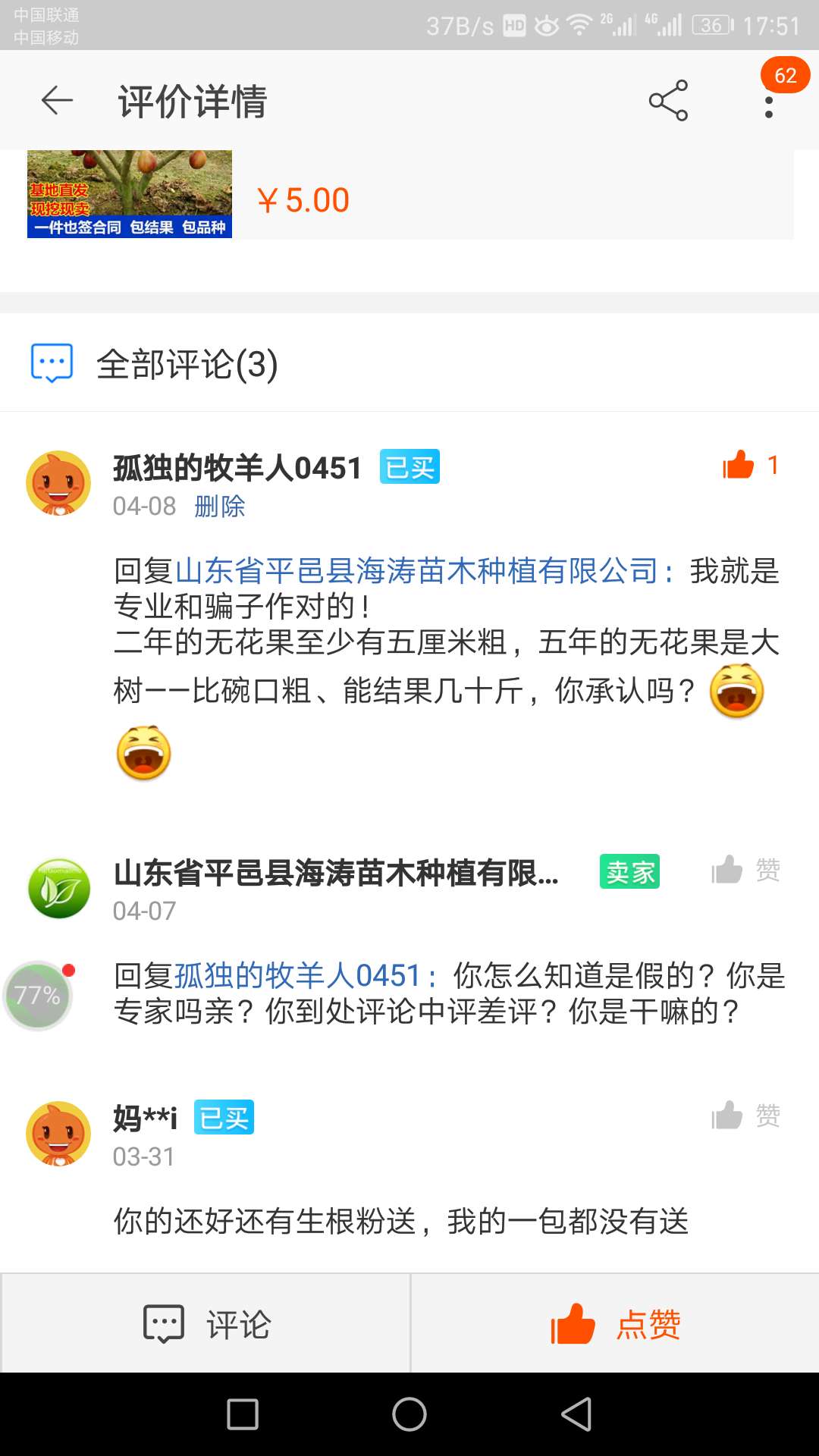Open the recent apps overview
Image resolution: width=819 pixels, height=1456 pixels.
243,1414
